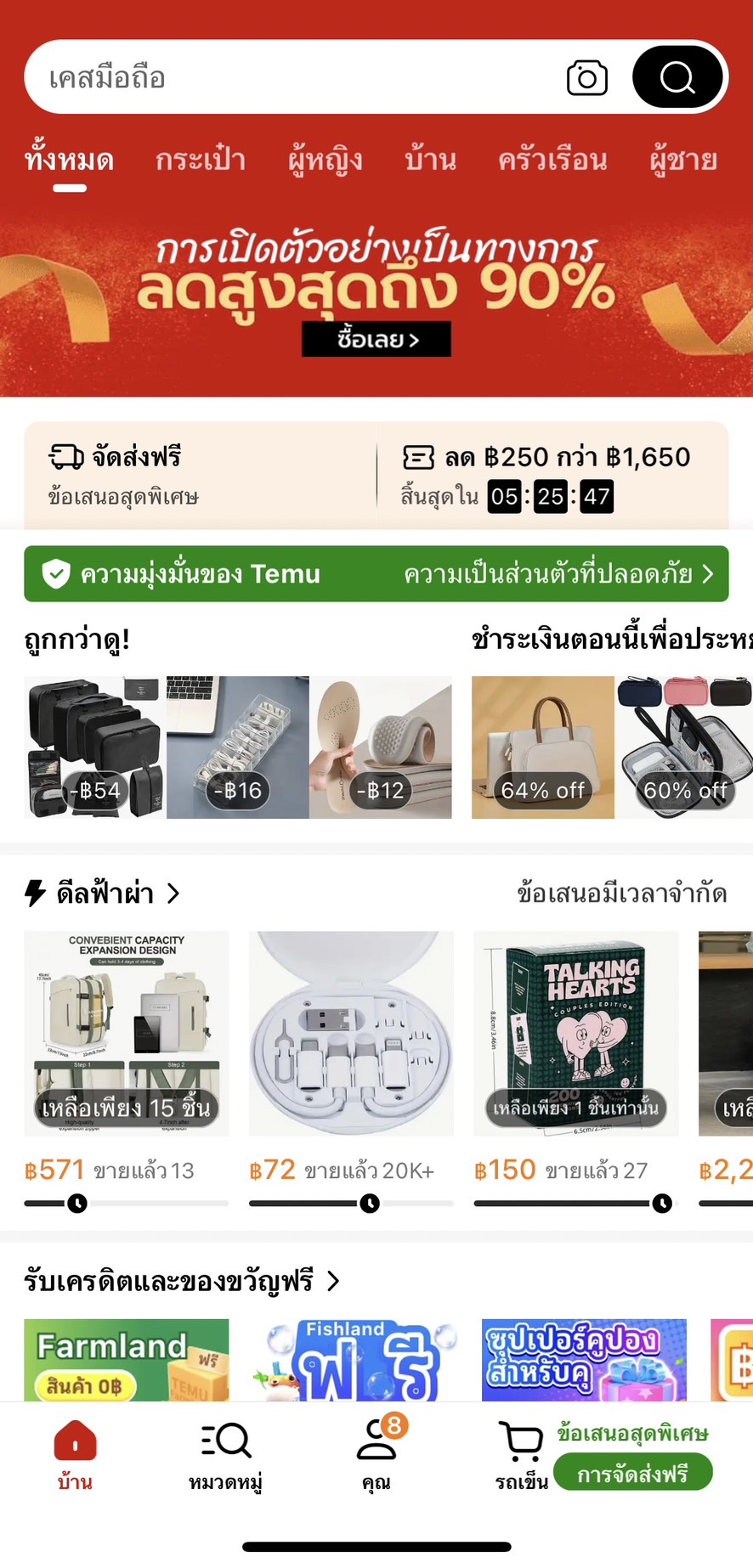Open the packing cubes item with -฿54
Image resolution: width=753 pixels, height=1568 pixels.
click(x=94, y=747)
